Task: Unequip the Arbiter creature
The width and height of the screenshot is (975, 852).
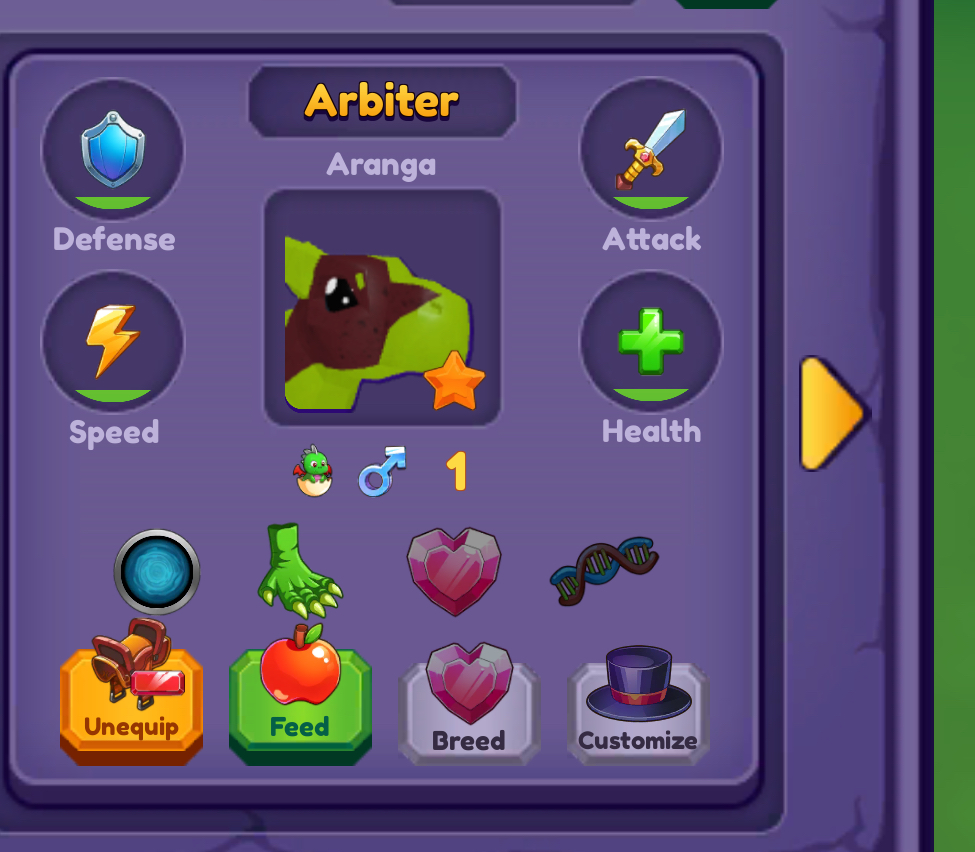Action: [131, 705]
